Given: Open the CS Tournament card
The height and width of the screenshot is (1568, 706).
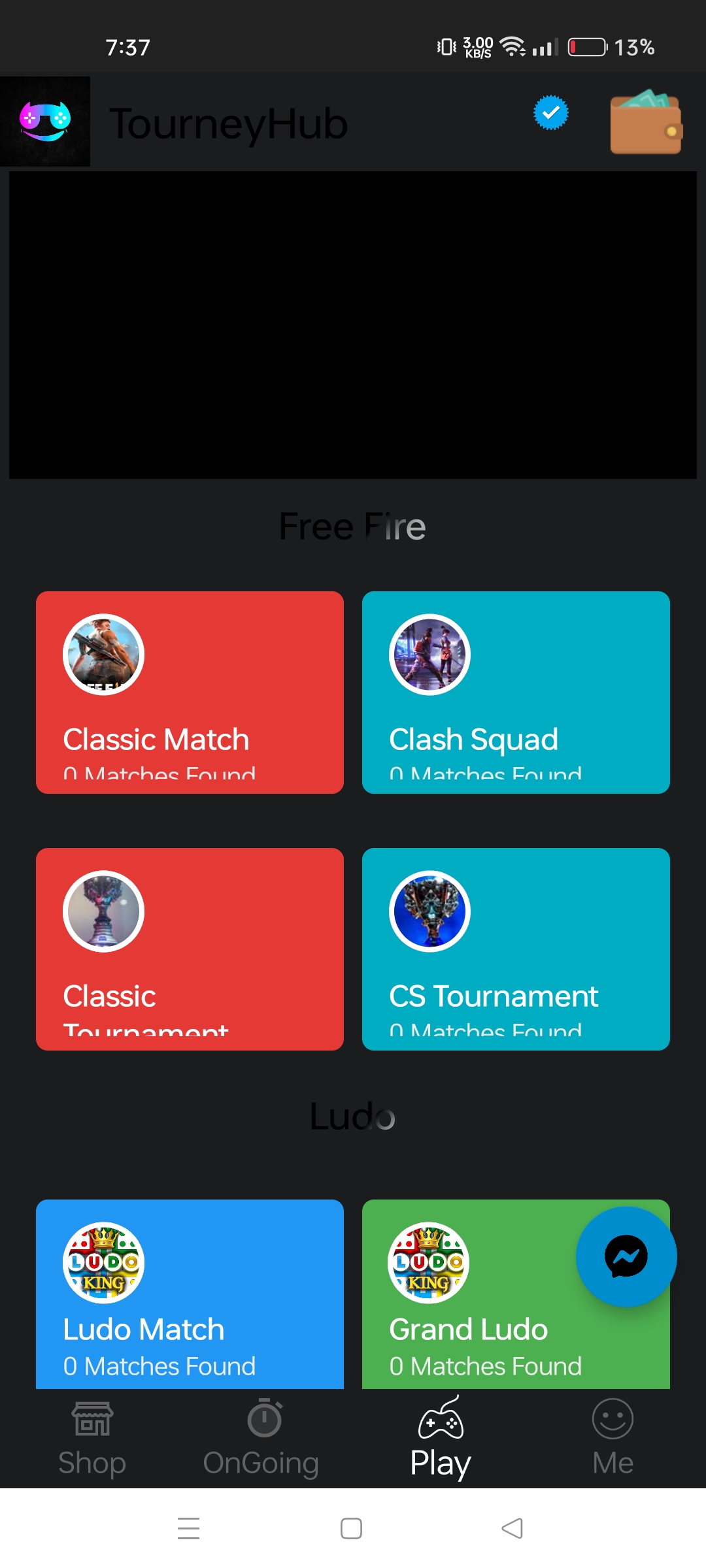Looking at the screenshot, I should click(516, 949).
